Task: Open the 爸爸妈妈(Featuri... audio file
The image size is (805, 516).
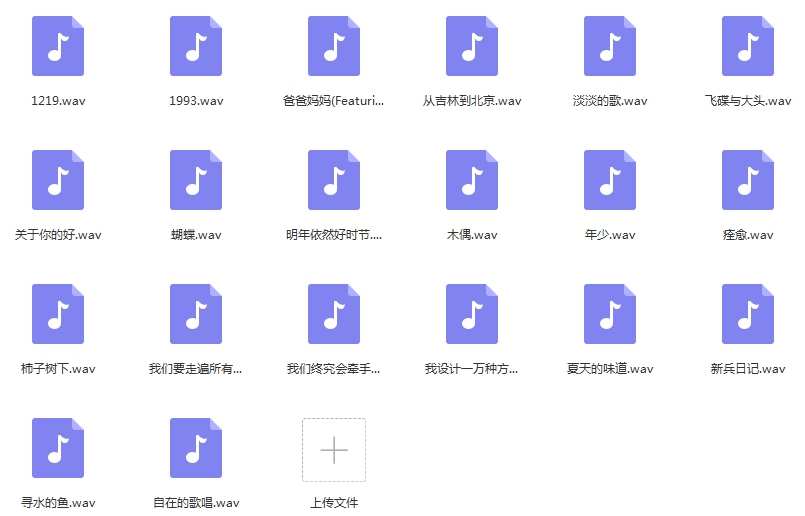Action: [334, 46]
